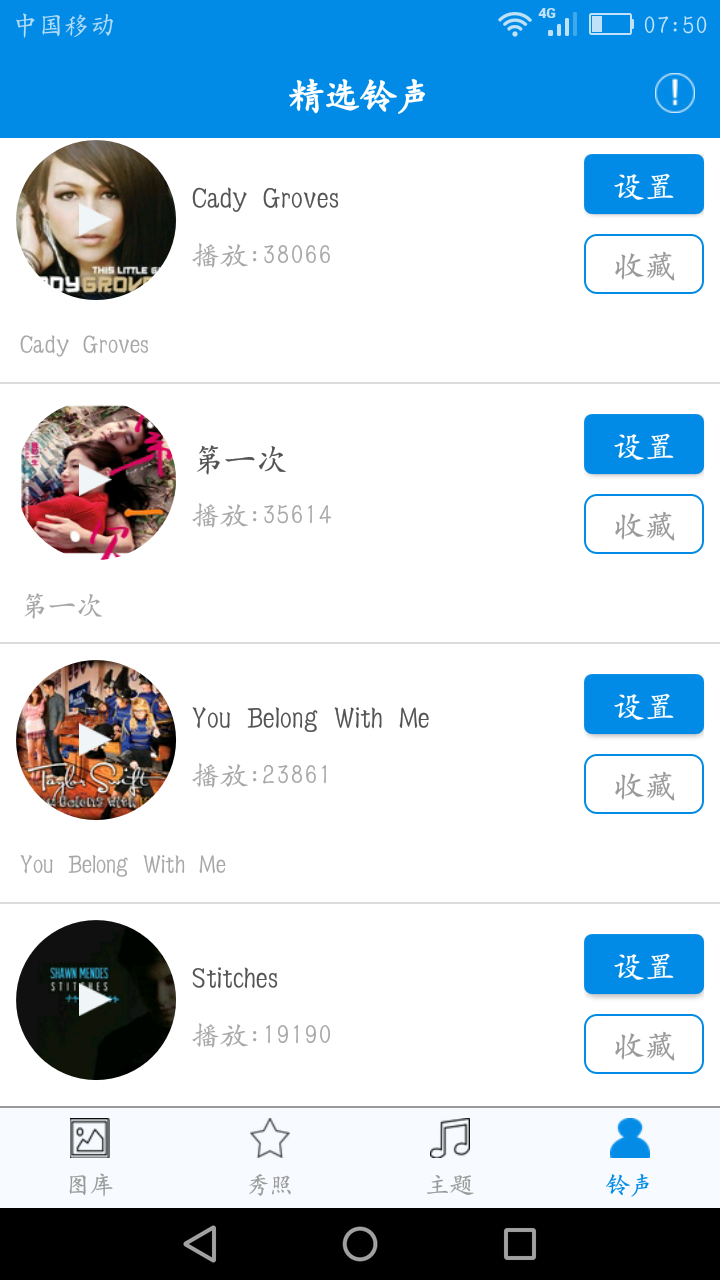
Task: Switch to the 图库 tab
Action: 90,1157
